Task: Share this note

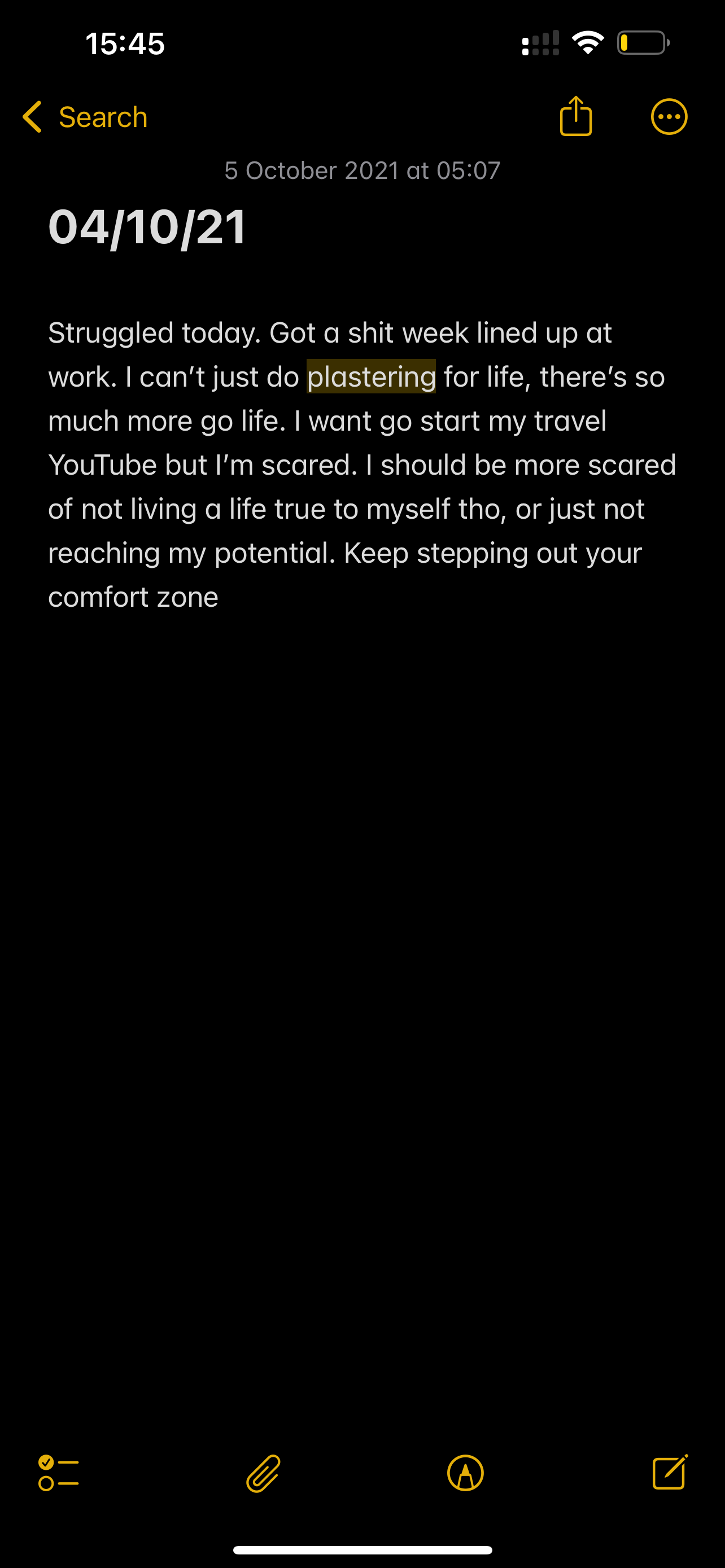Action: click(x=575, y=116)
